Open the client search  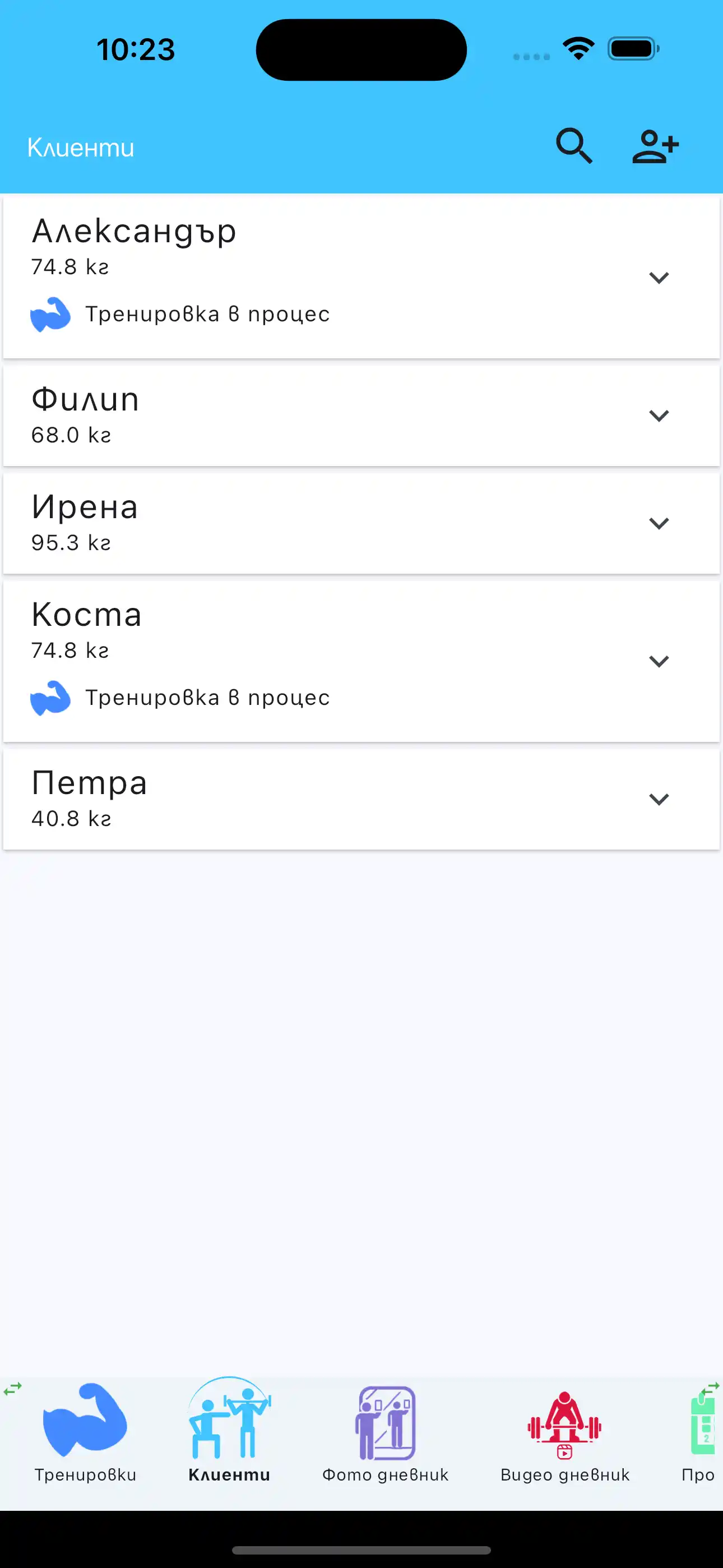point(574,146)
